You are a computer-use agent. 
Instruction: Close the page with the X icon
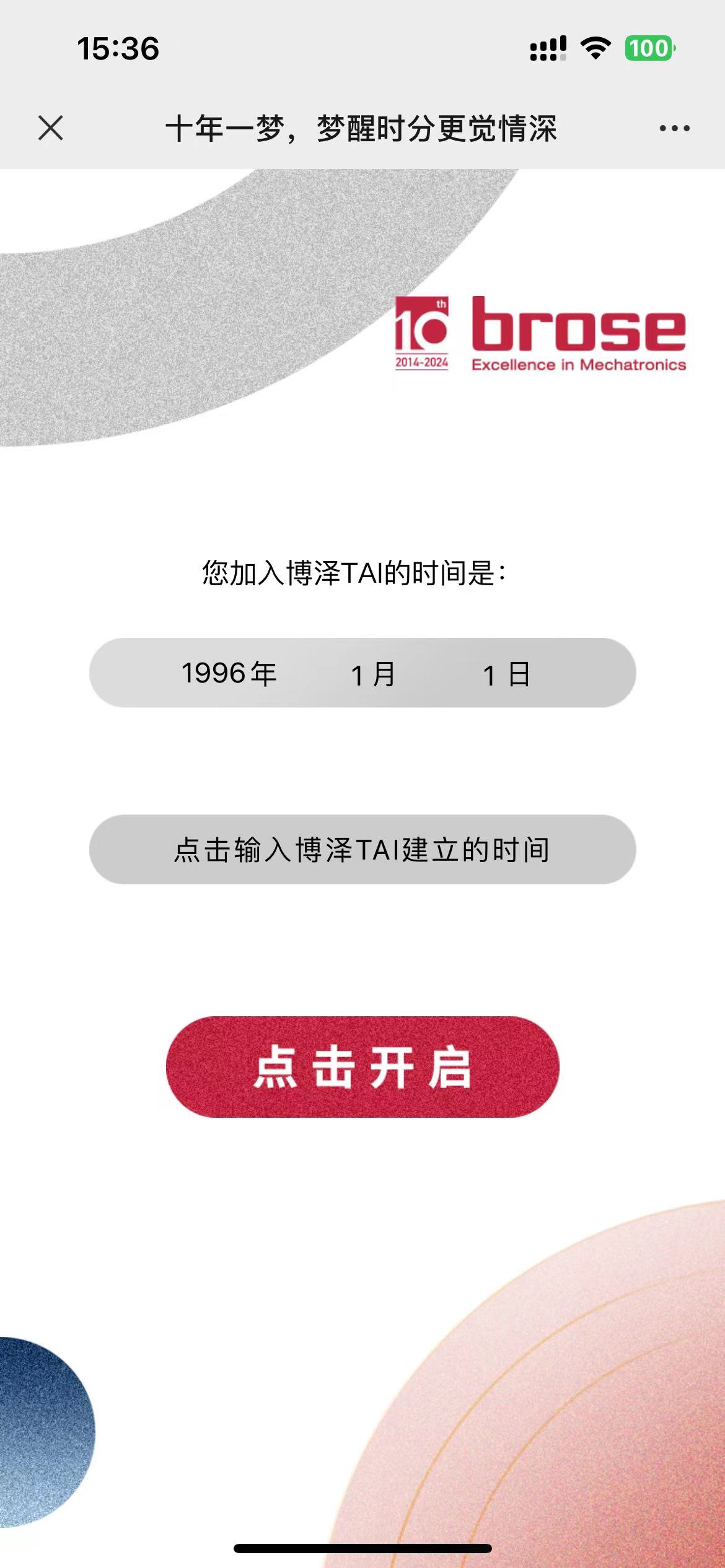click(x=51, y=128)
